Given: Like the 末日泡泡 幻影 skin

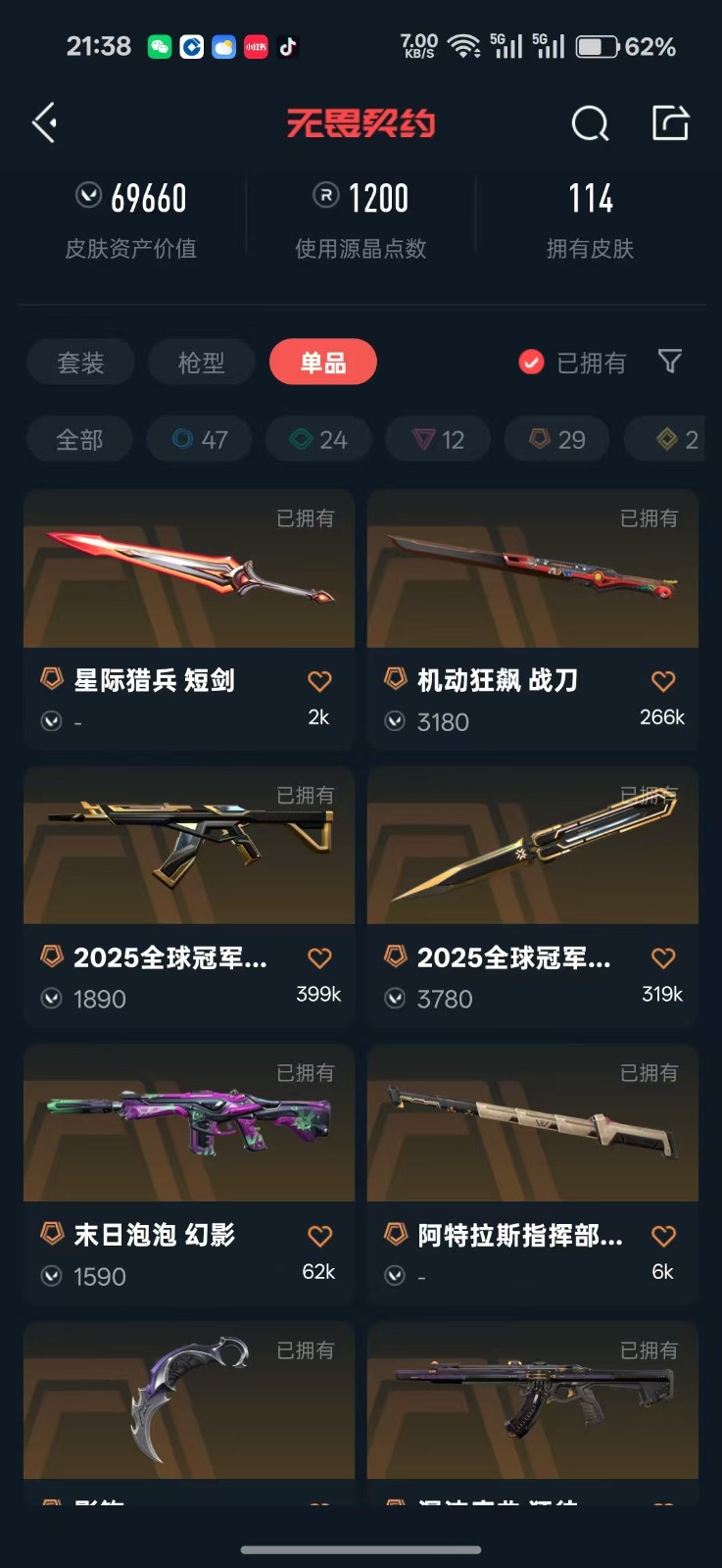Looking at the screenshot, I should pyautogui.click(x=319, y=1236).
